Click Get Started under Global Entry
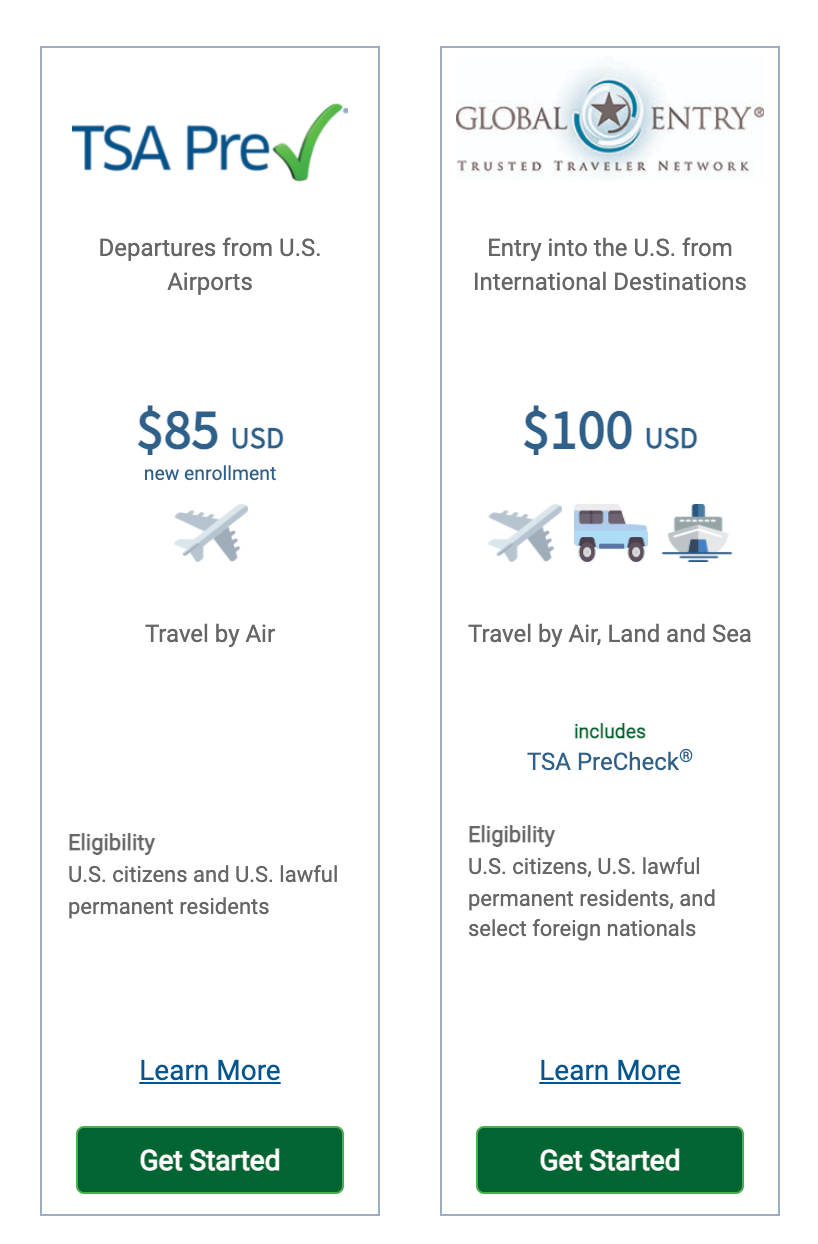This screenshot has width=818, height=1244. [x=610, y=1160]
